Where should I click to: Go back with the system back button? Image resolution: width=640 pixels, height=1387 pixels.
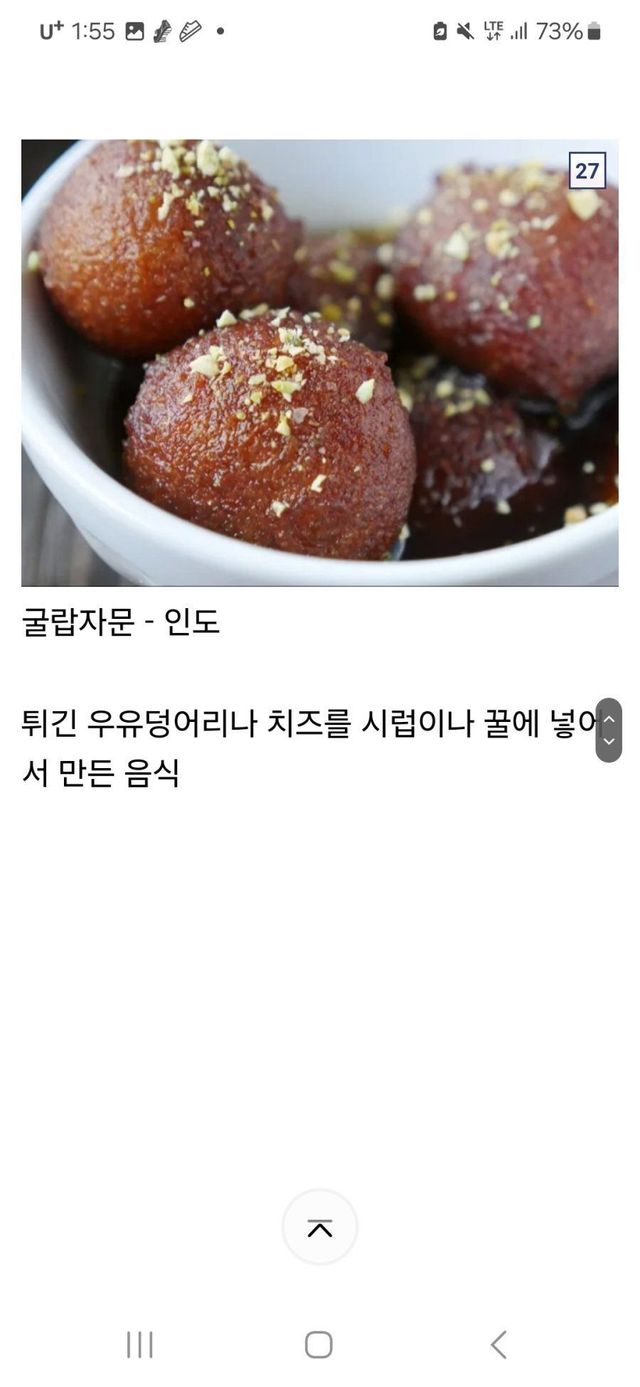tap(498, 1345)
